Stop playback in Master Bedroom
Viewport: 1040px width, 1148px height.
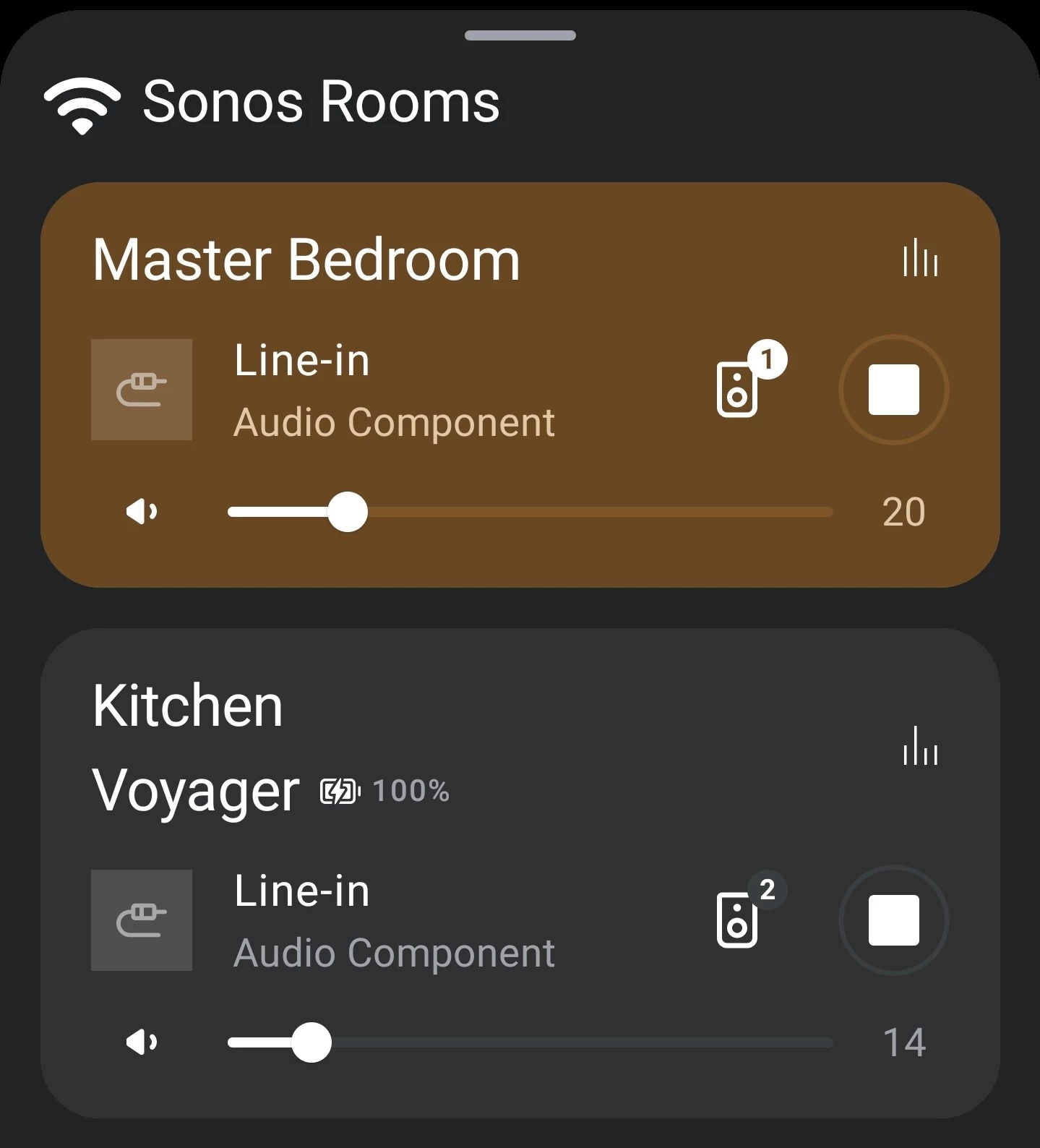(x=893, y=390)
